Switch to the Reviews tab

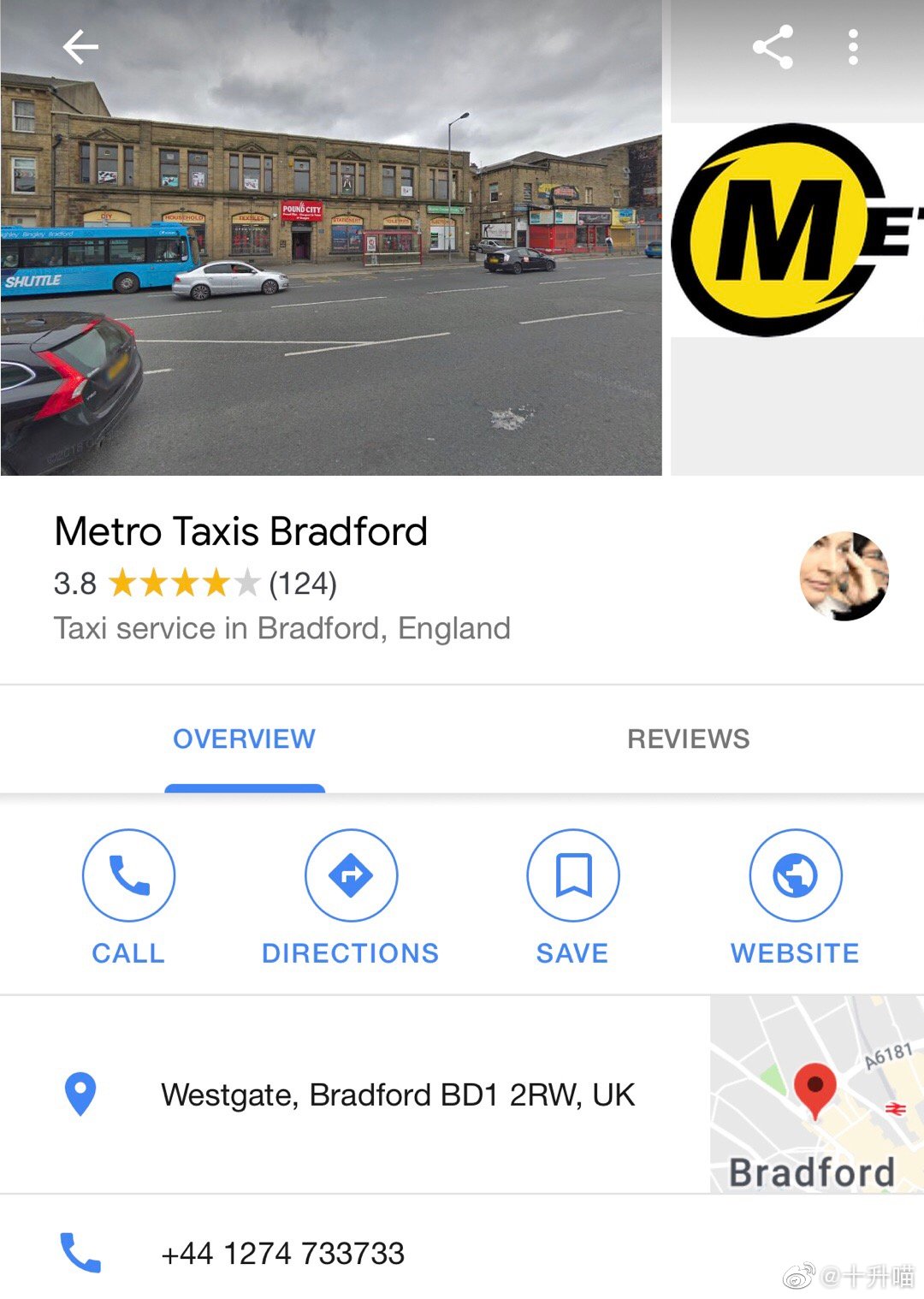click(688, 738)
